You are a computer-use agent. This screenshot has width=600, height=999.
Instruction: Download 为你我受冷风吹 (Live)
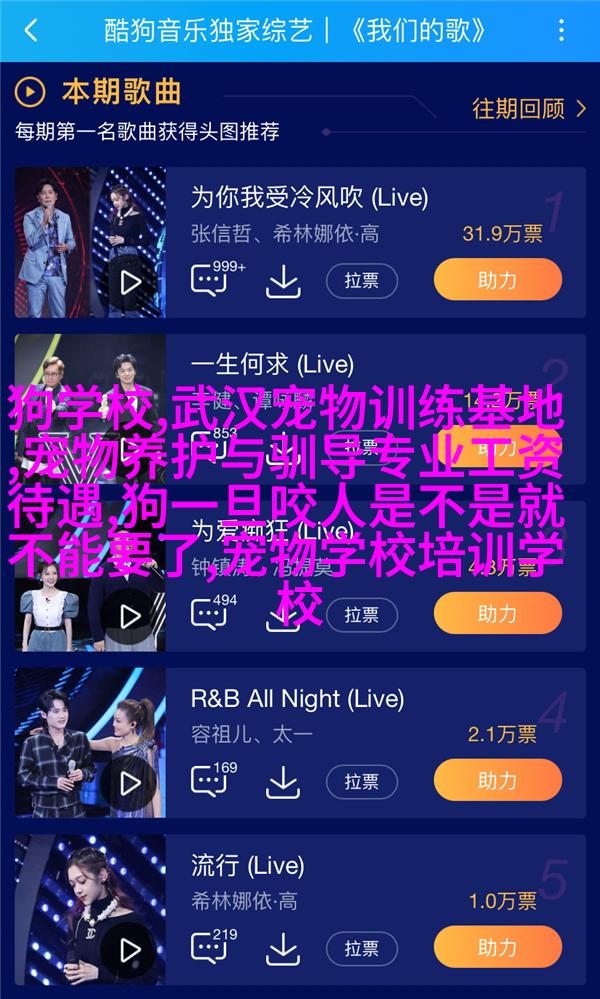283,281
